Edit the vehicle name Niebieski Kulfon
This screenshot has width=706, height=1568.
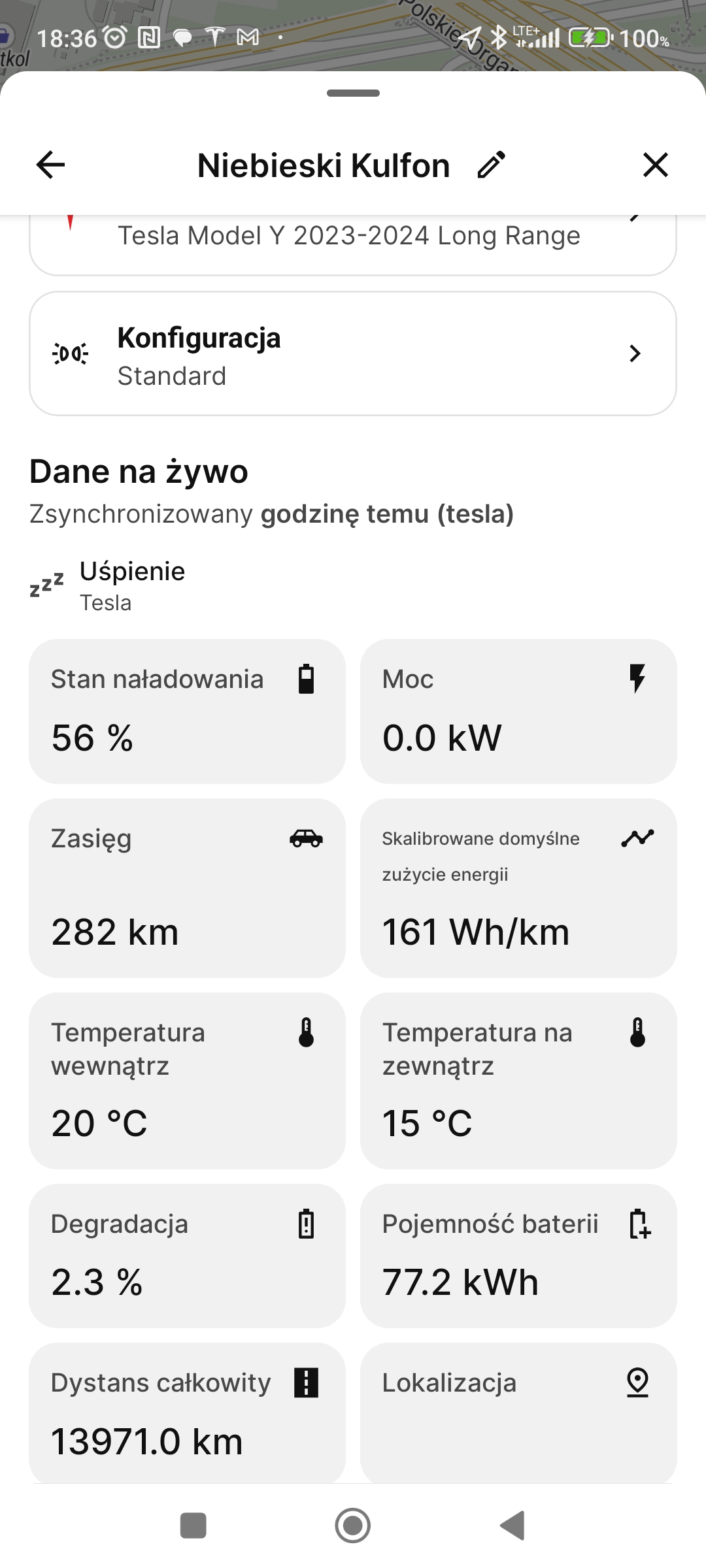pyautogui.click(x=492, y=165)
